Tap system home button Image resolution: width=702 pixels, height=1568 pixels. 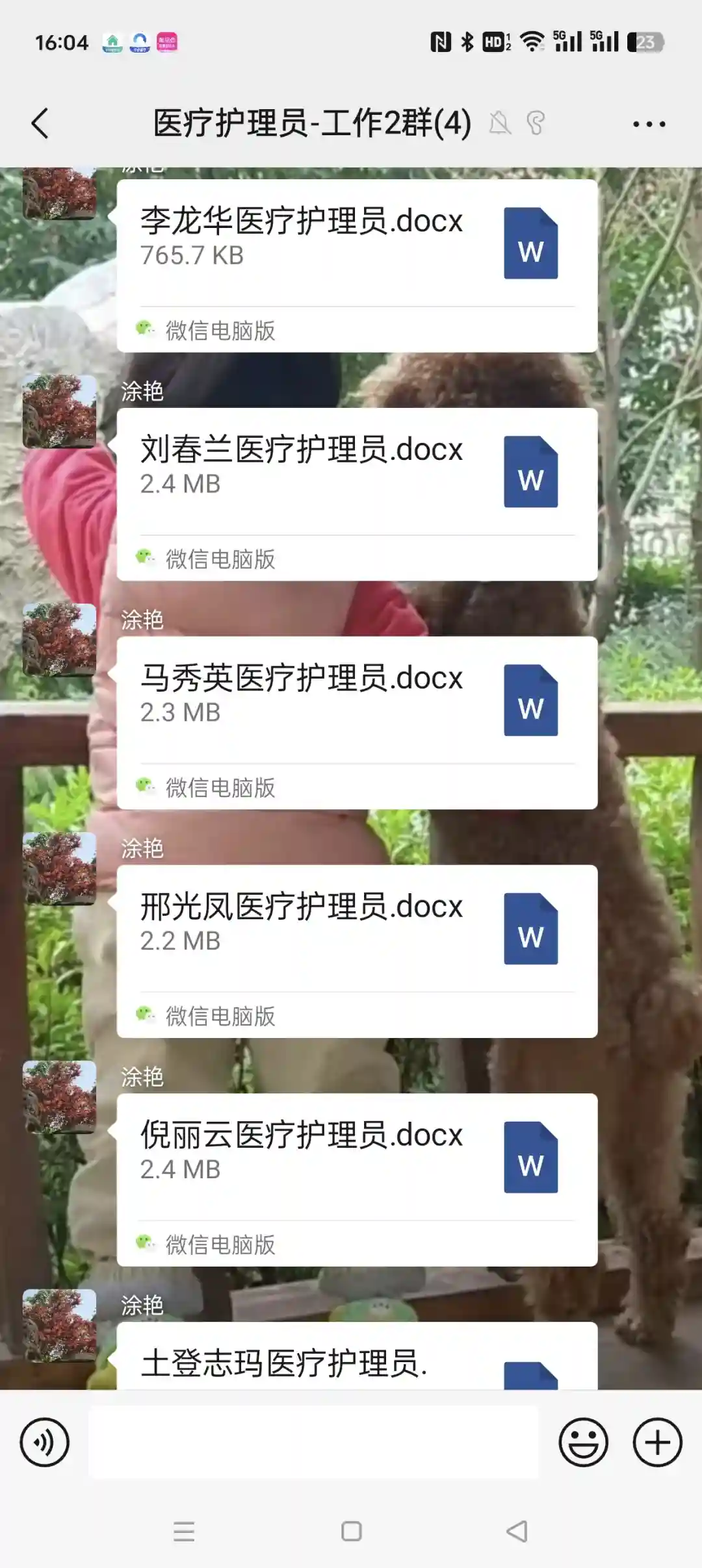351,1531
